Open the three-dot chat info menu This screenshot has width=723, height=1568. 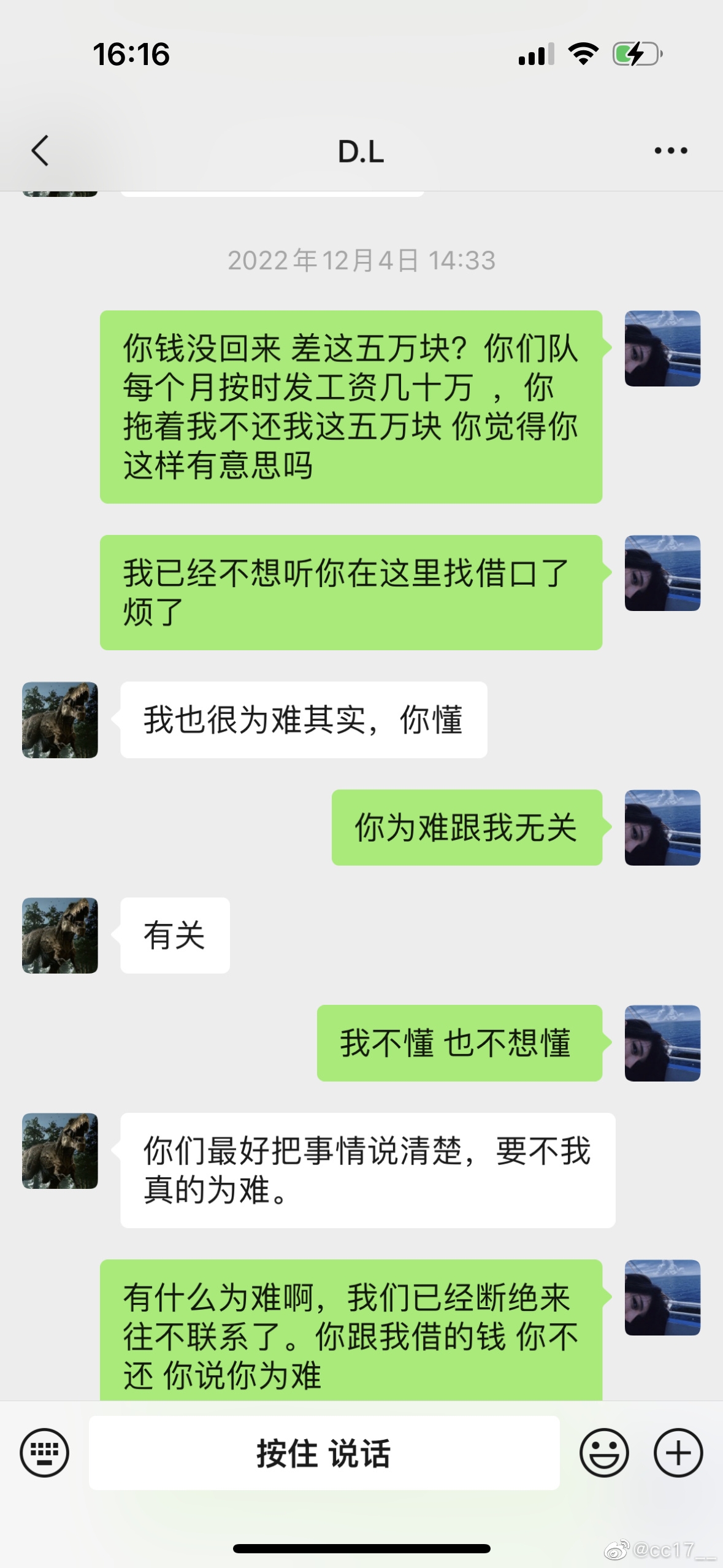coord(670,151)
